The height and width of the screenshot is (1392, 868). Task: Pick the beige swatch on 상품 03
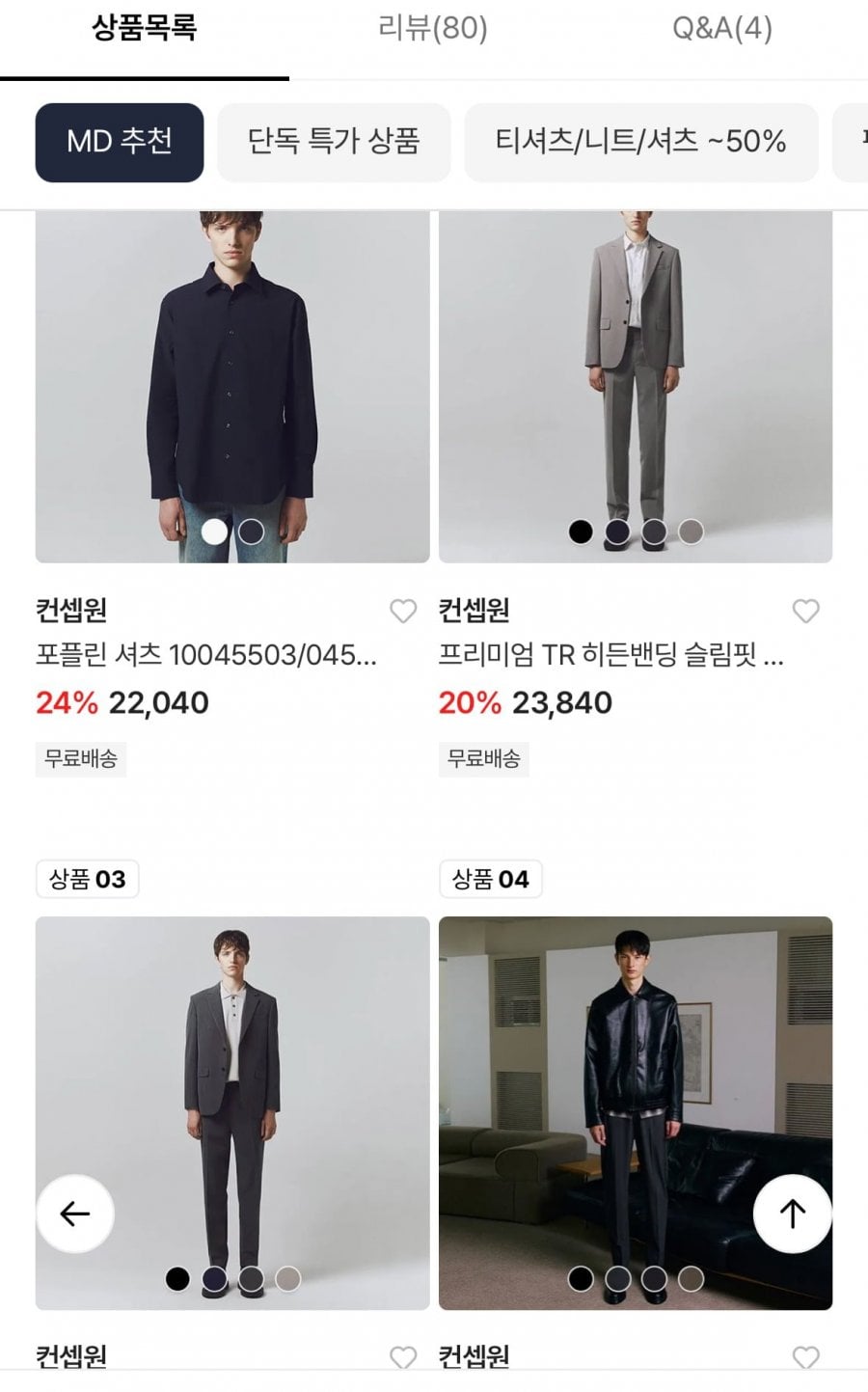click(x=287, y=1279)
